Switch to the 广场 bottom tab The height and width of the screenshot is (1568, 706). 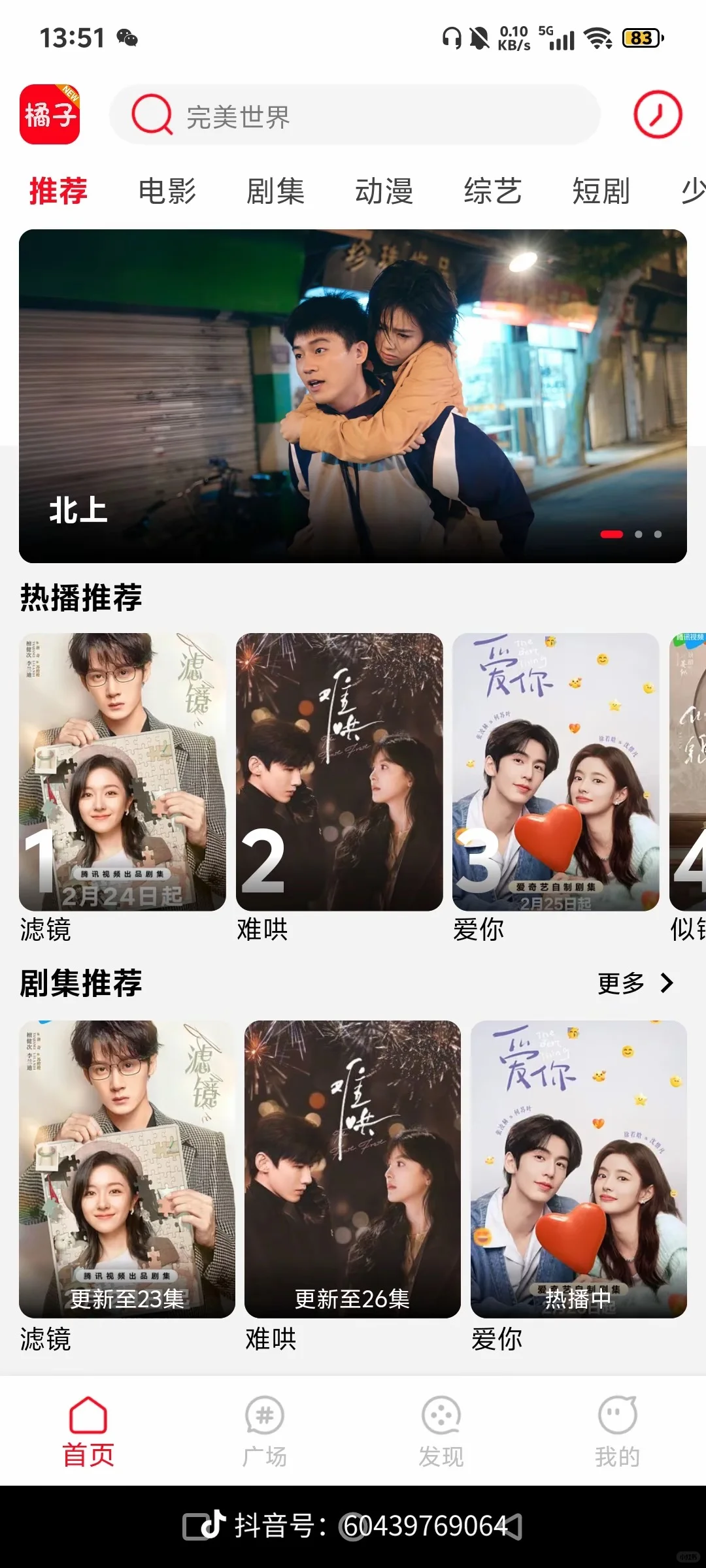pos(265,1431)
